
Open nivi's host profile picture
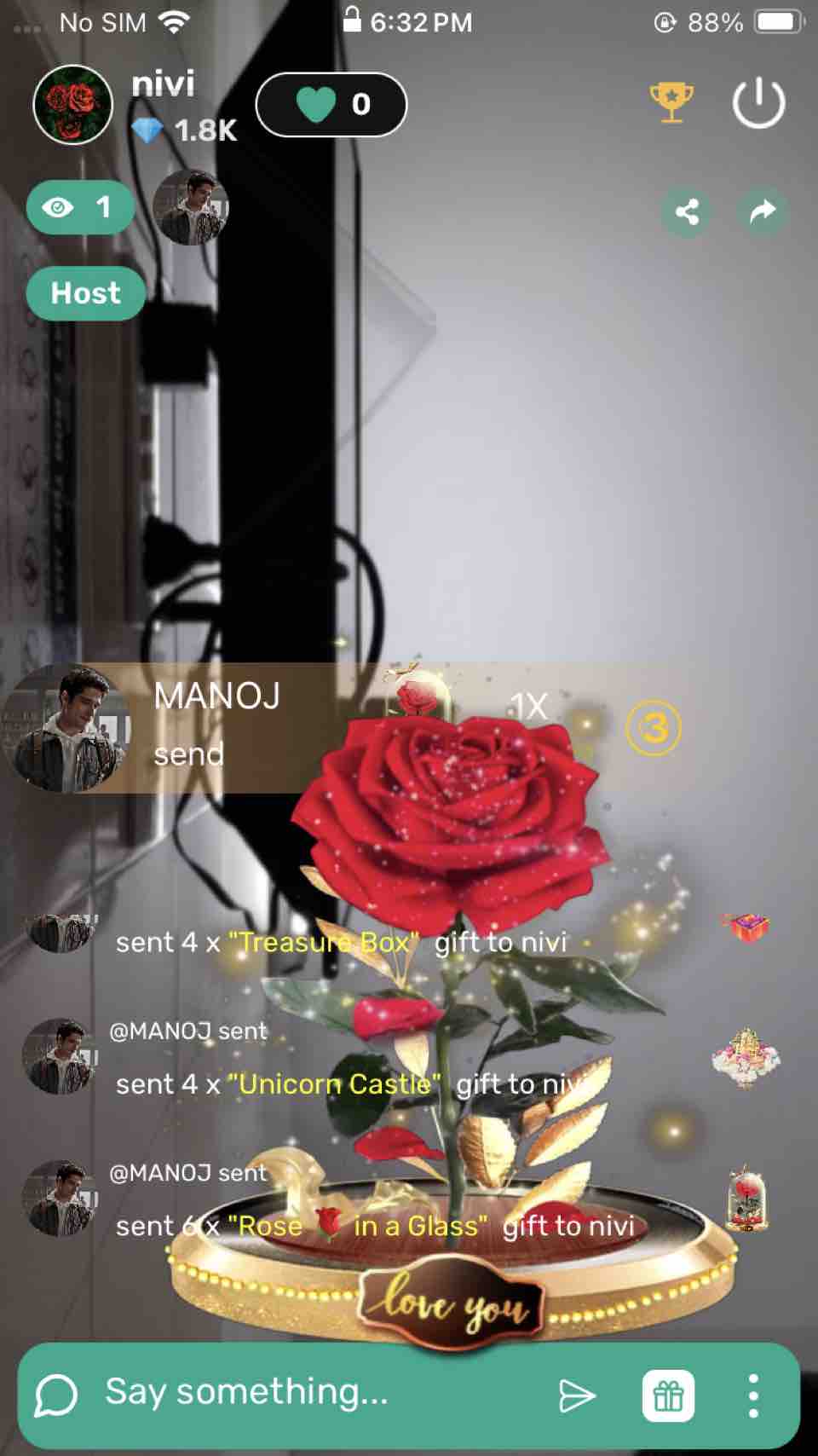pyautogui.click(x=73, y=104)
